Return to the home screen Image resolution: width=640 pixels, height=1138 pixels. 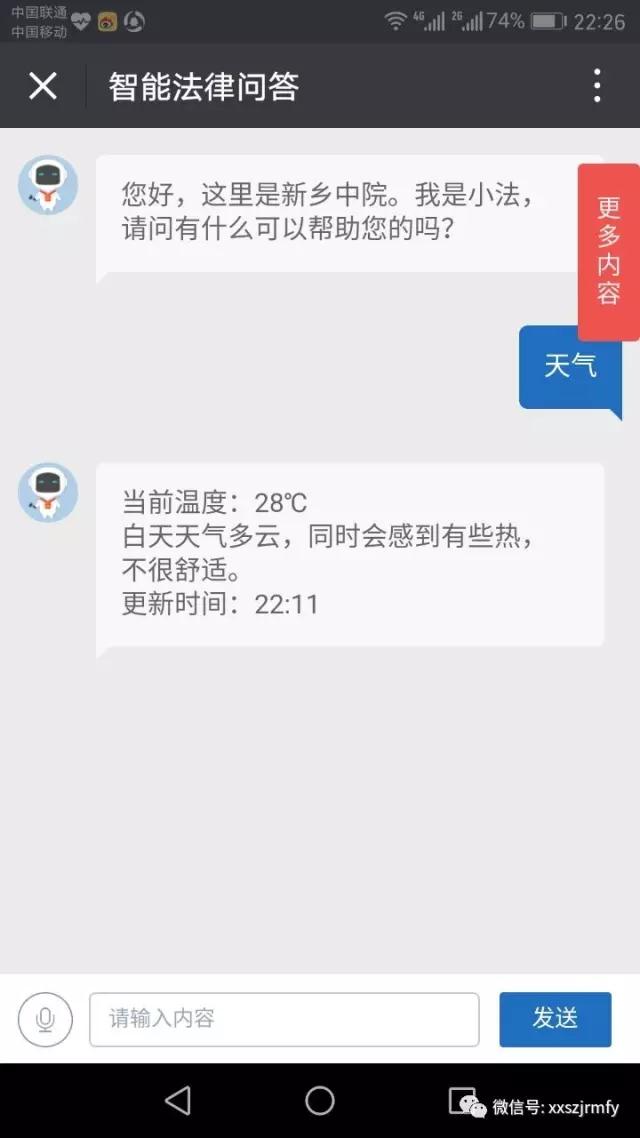pyautogui.click(x=320, y=1101)
